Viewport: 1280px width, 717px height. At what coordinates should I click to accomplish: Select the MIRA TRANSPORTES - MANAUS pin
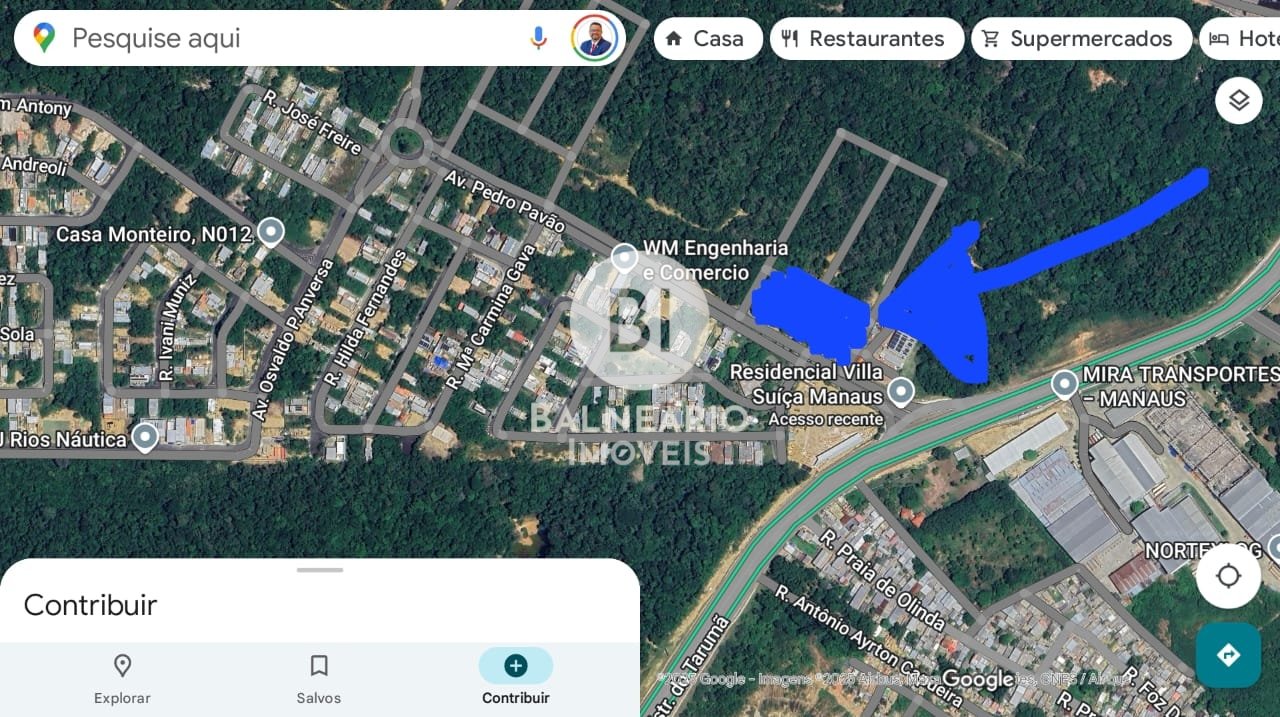click(x=1065, y=384)
